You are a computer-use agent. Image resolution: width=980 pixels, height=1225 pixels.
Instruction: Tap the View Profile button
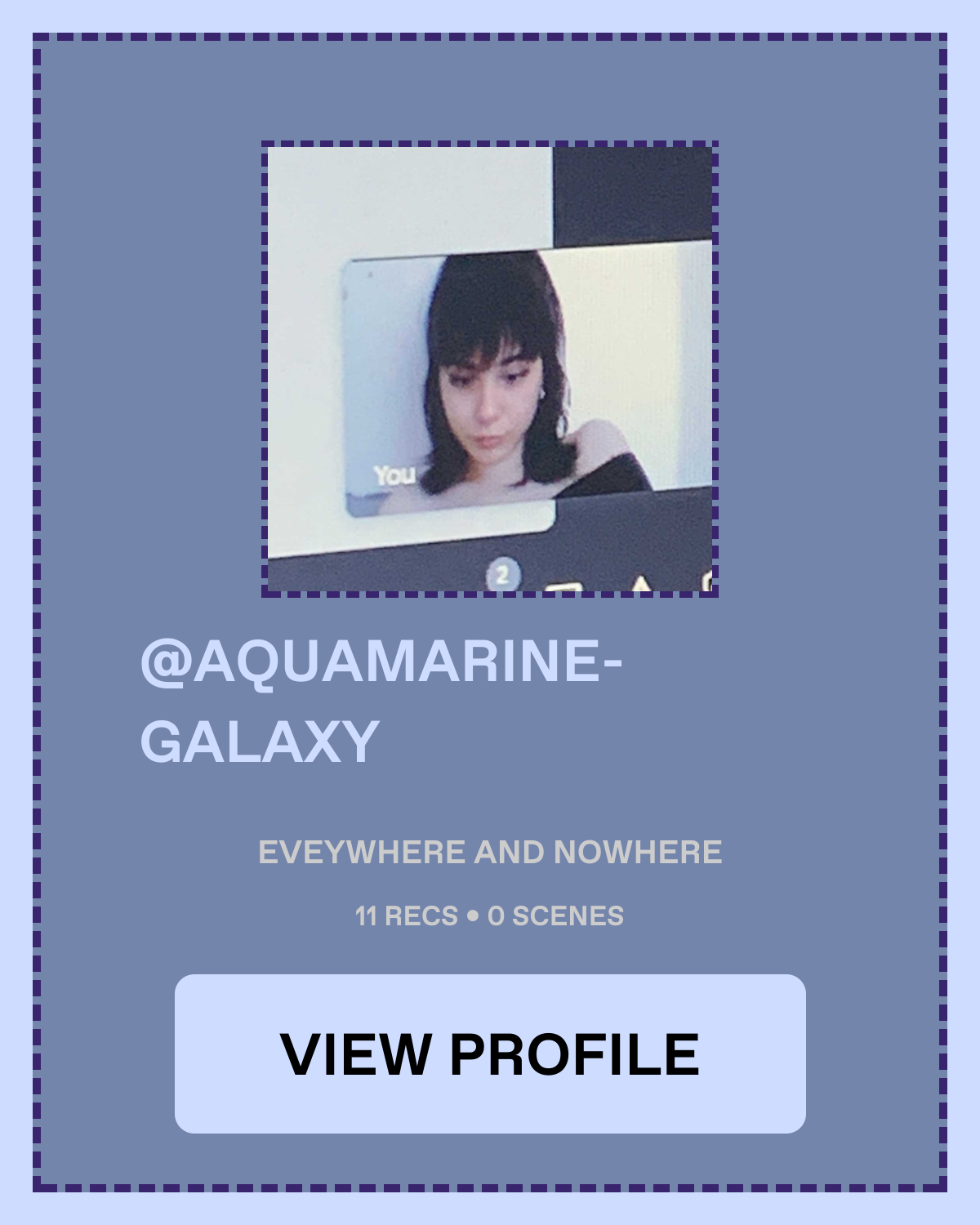tap(490, 1053)
